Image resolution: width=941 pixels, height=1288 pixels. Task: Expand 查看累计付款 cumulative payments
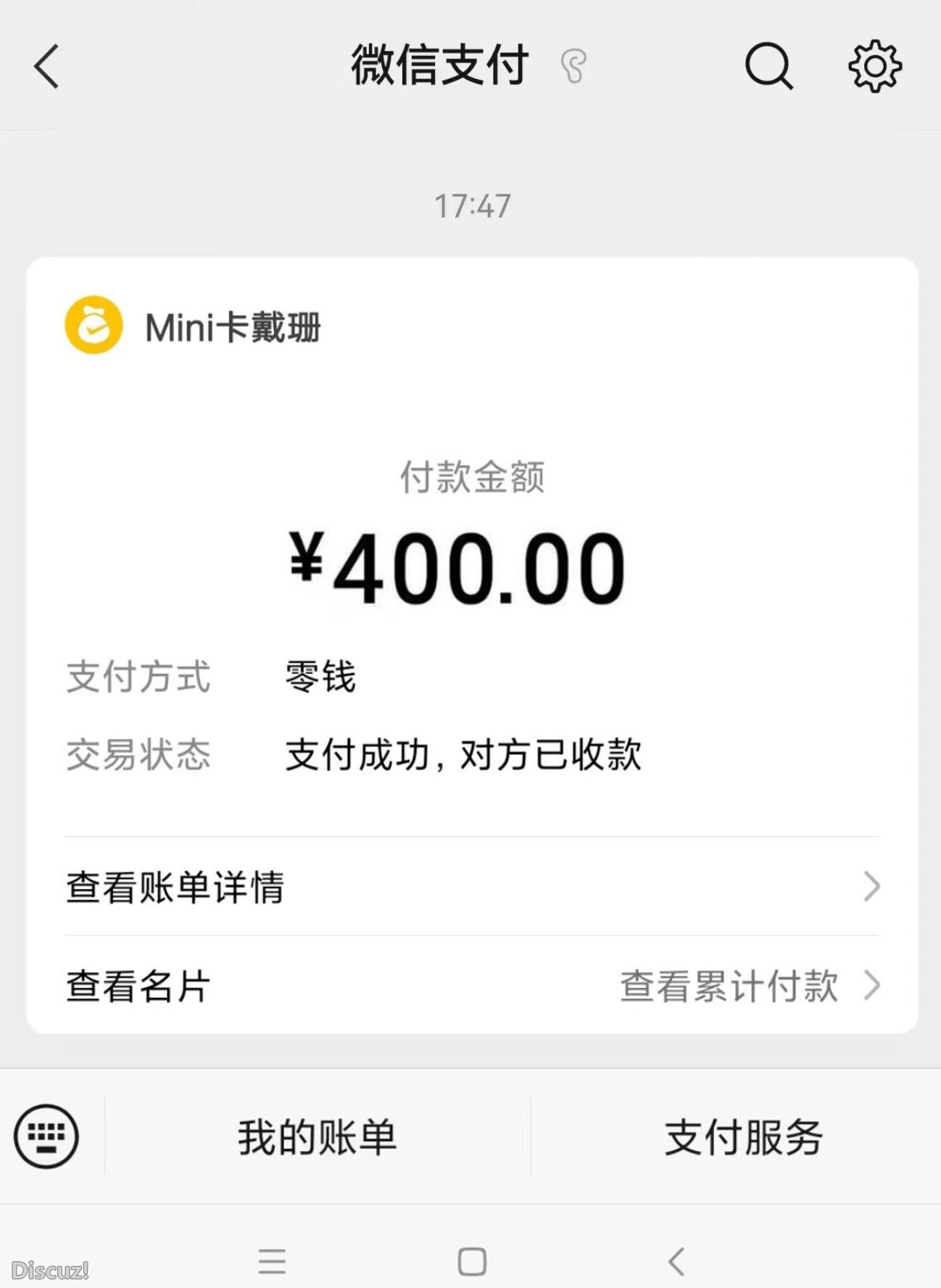pos(727,986)
